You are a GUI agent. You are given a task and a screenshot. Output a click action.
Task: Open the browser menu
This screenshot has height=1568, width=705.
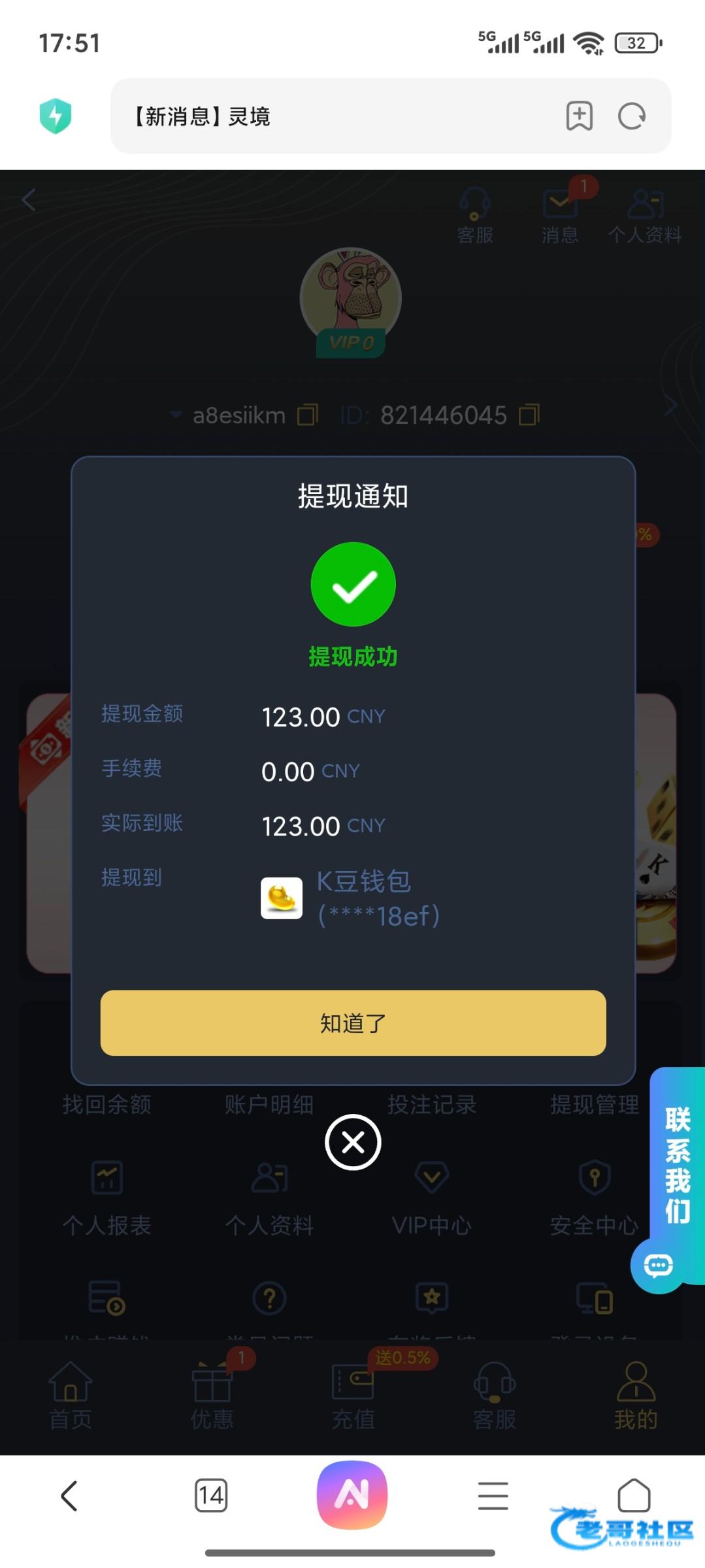click(493, 1495)
